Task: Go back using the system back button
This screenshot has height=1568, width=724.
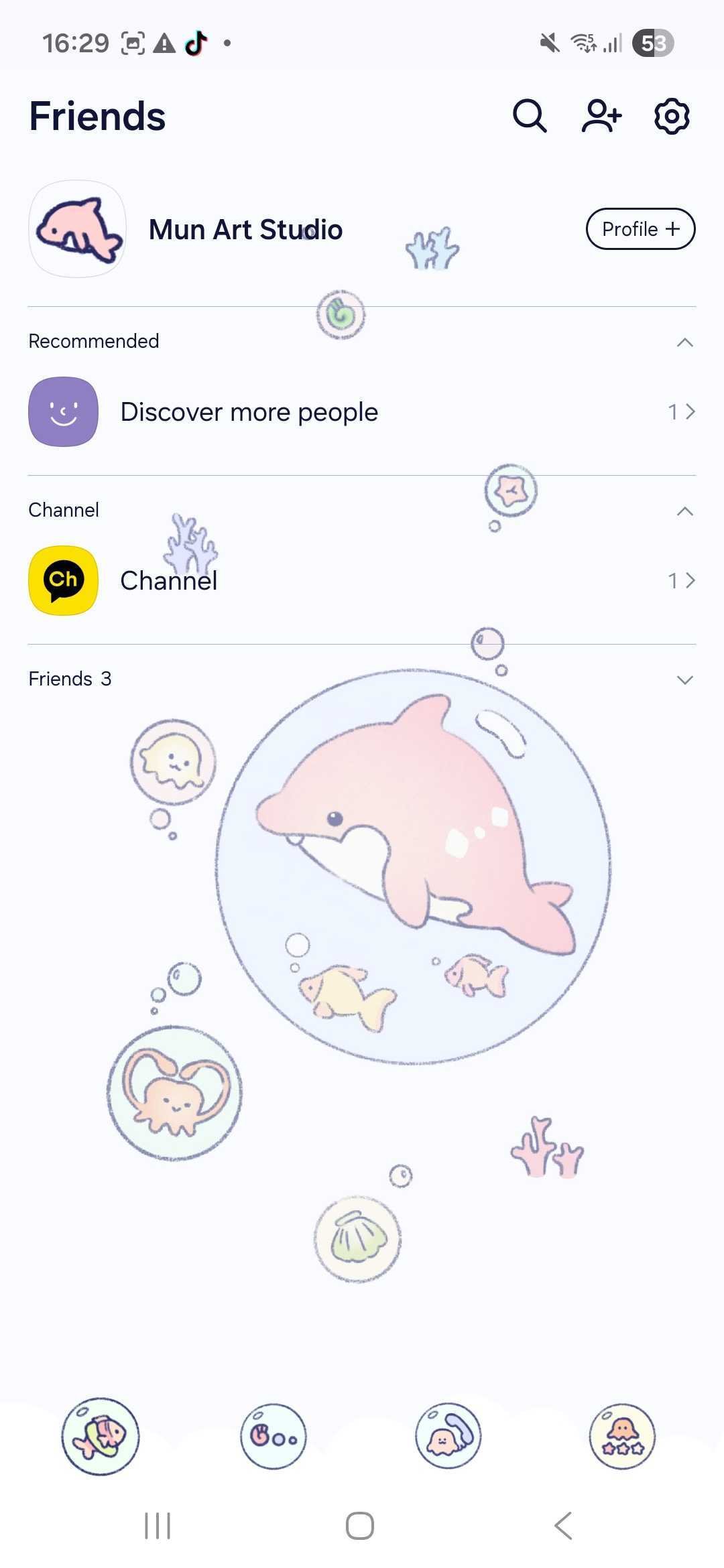Action: (x=564, y=1526)
